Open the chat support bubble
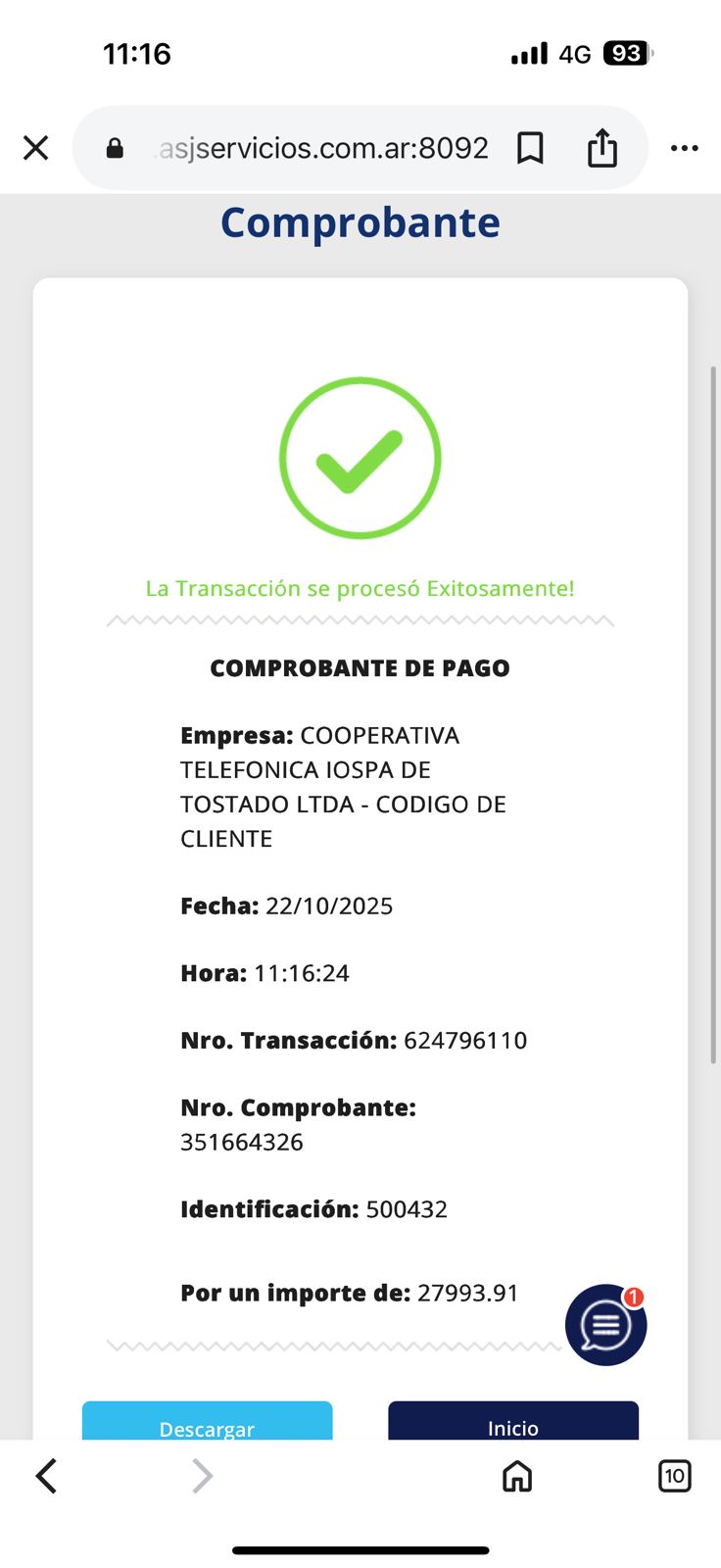The height and width of the screenshot is (1568, 721). click(x=605, y=1324)
